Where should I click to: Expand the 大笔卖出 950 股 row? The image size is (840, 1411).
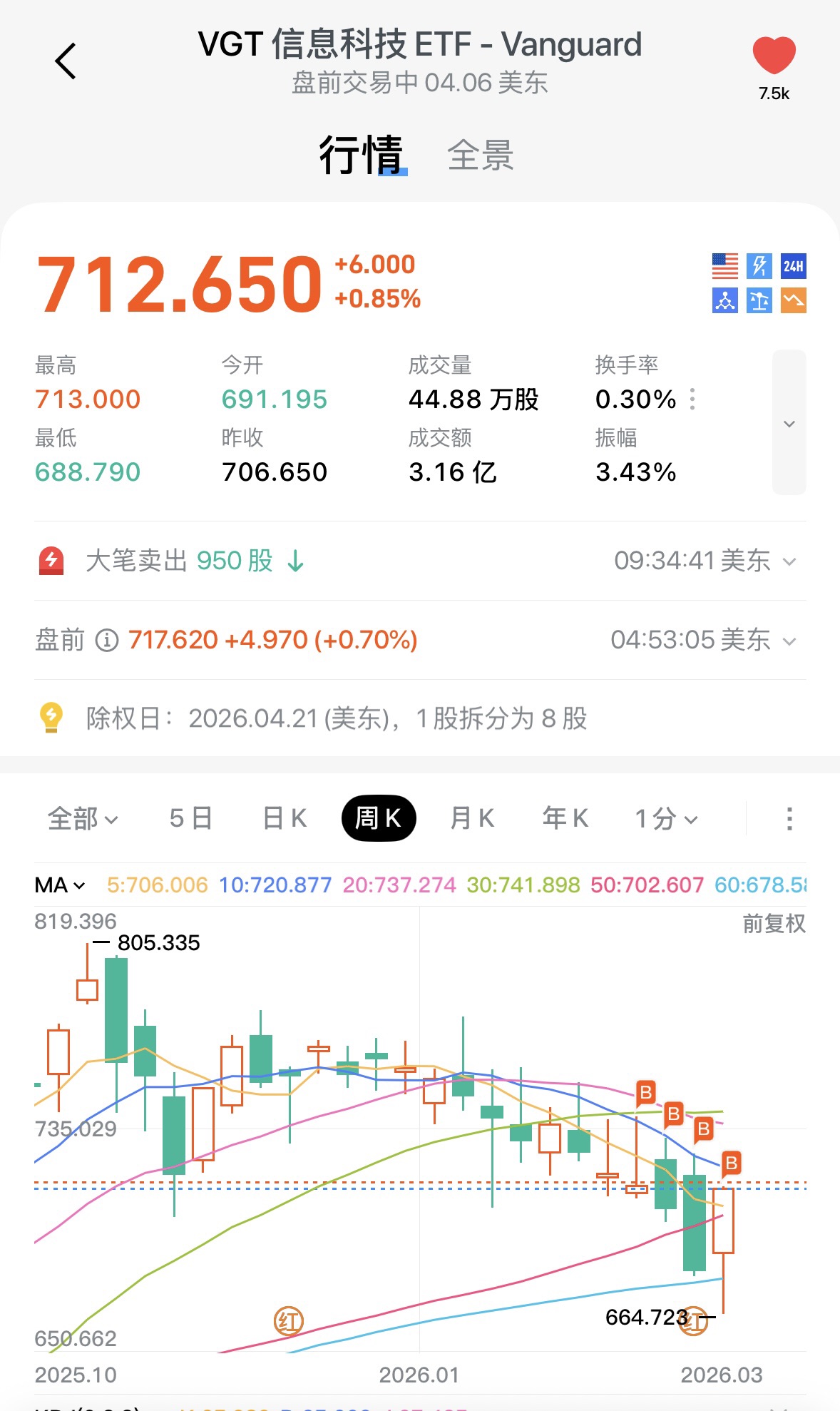pos(789,561)
